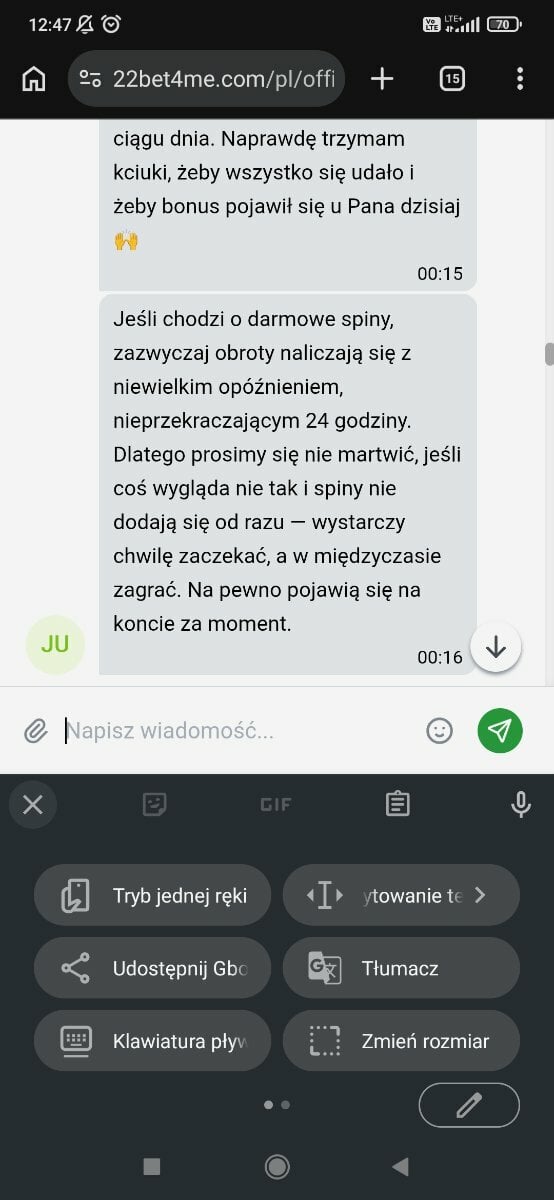
Task: Open the browser home page
Action: pos(34,79)
